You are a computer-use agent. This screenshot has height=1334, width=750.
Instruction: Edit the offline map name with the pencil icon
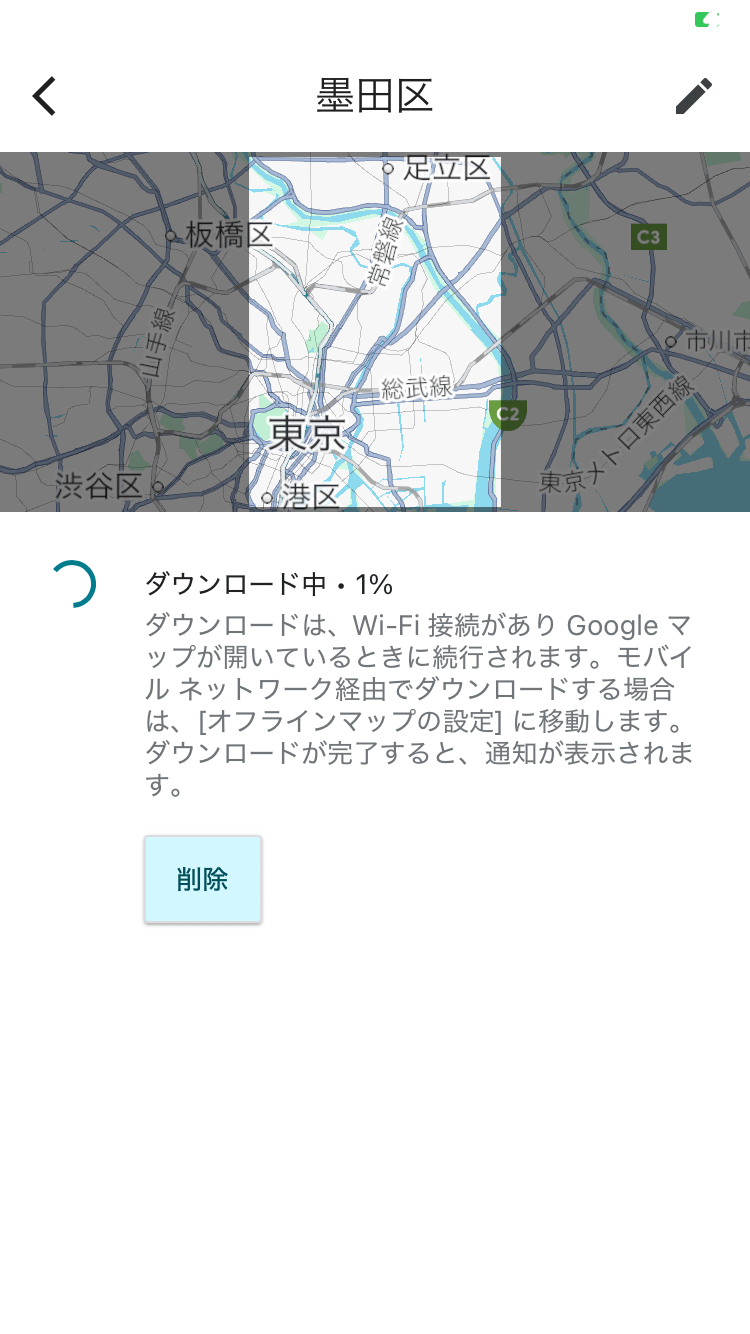693,97
